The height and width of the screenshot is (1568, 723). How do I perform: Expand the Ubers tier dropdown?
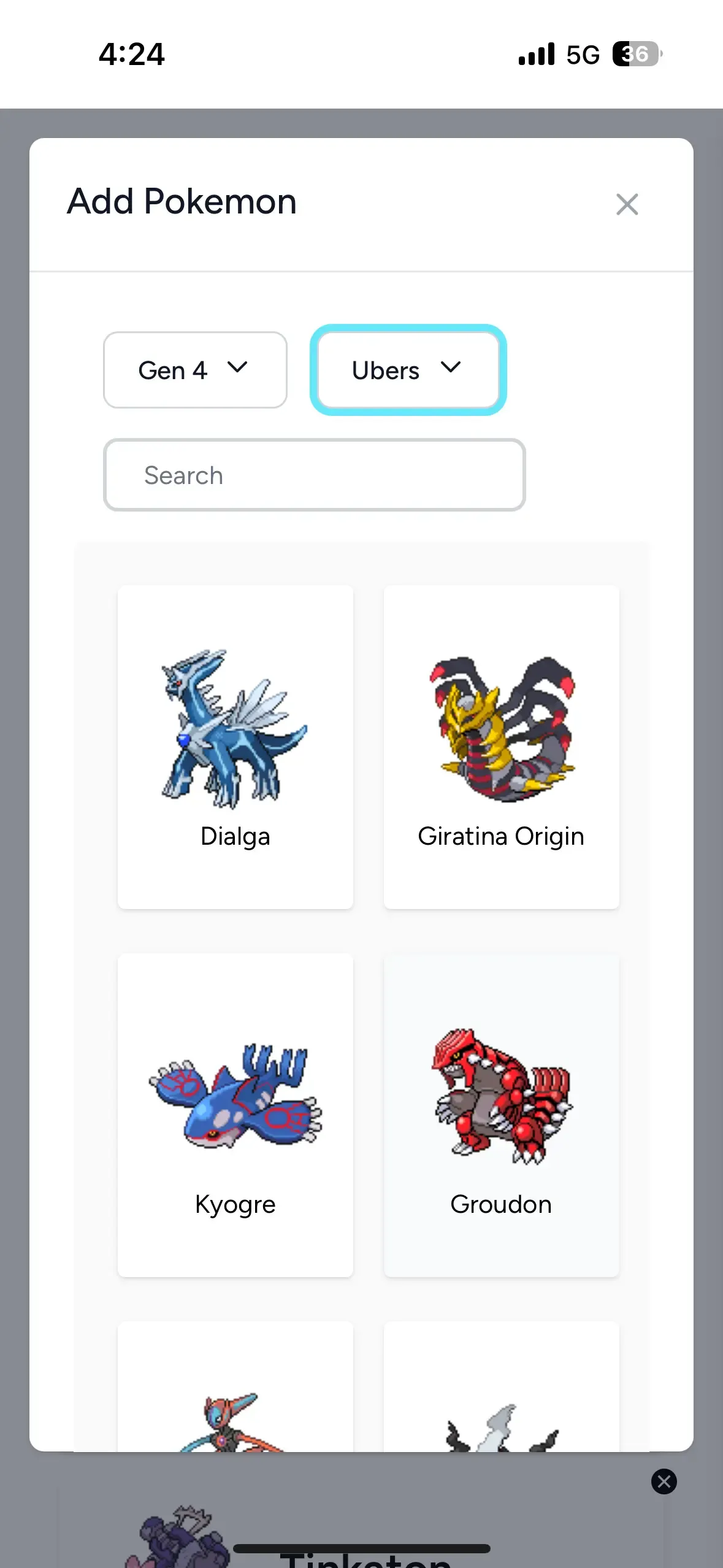[x=408, y=370]
